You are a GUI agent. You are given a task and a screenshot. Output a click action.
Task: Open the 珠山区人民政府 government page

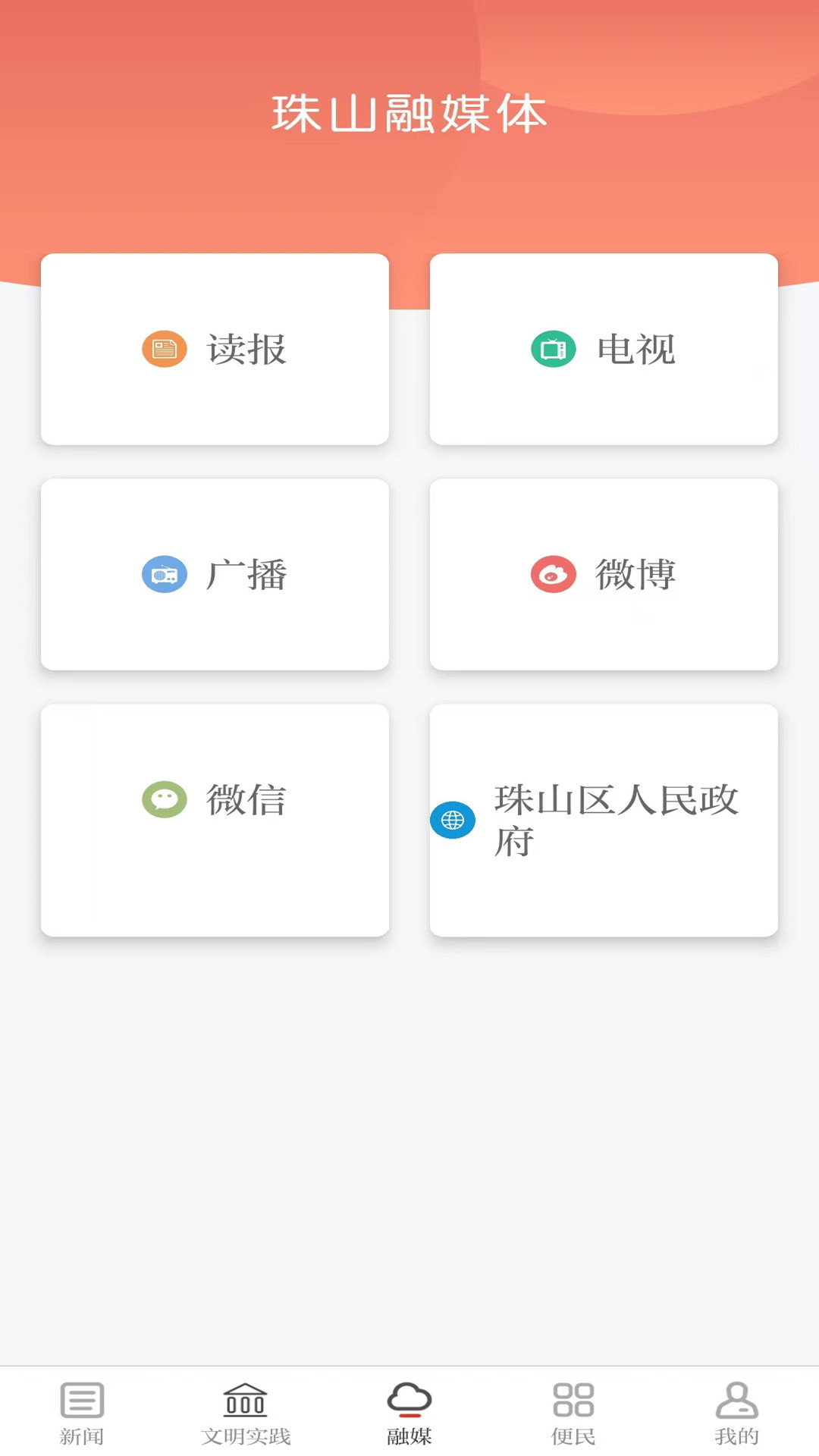tap(604, 820)
